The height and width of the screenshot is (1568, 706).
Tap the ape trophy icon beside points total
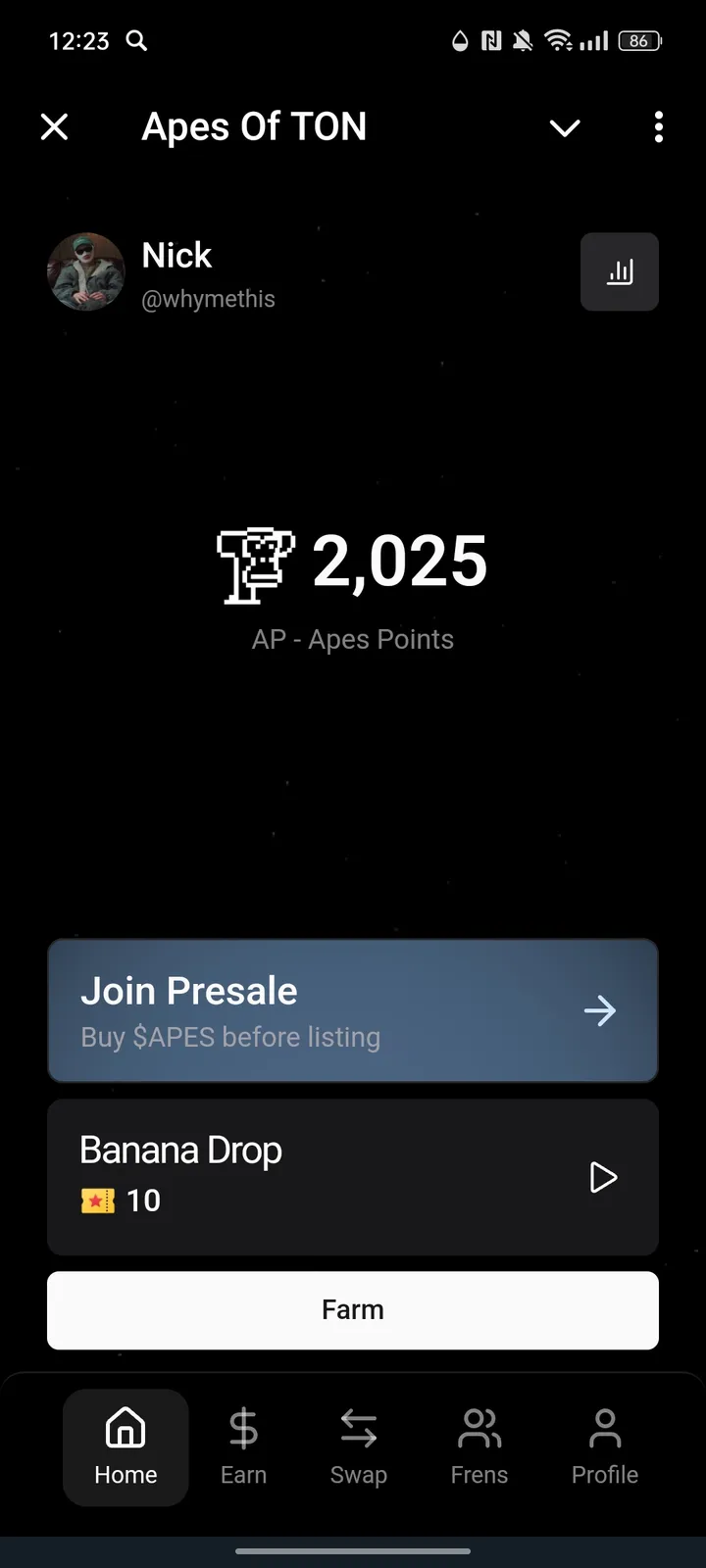[255, 562]
